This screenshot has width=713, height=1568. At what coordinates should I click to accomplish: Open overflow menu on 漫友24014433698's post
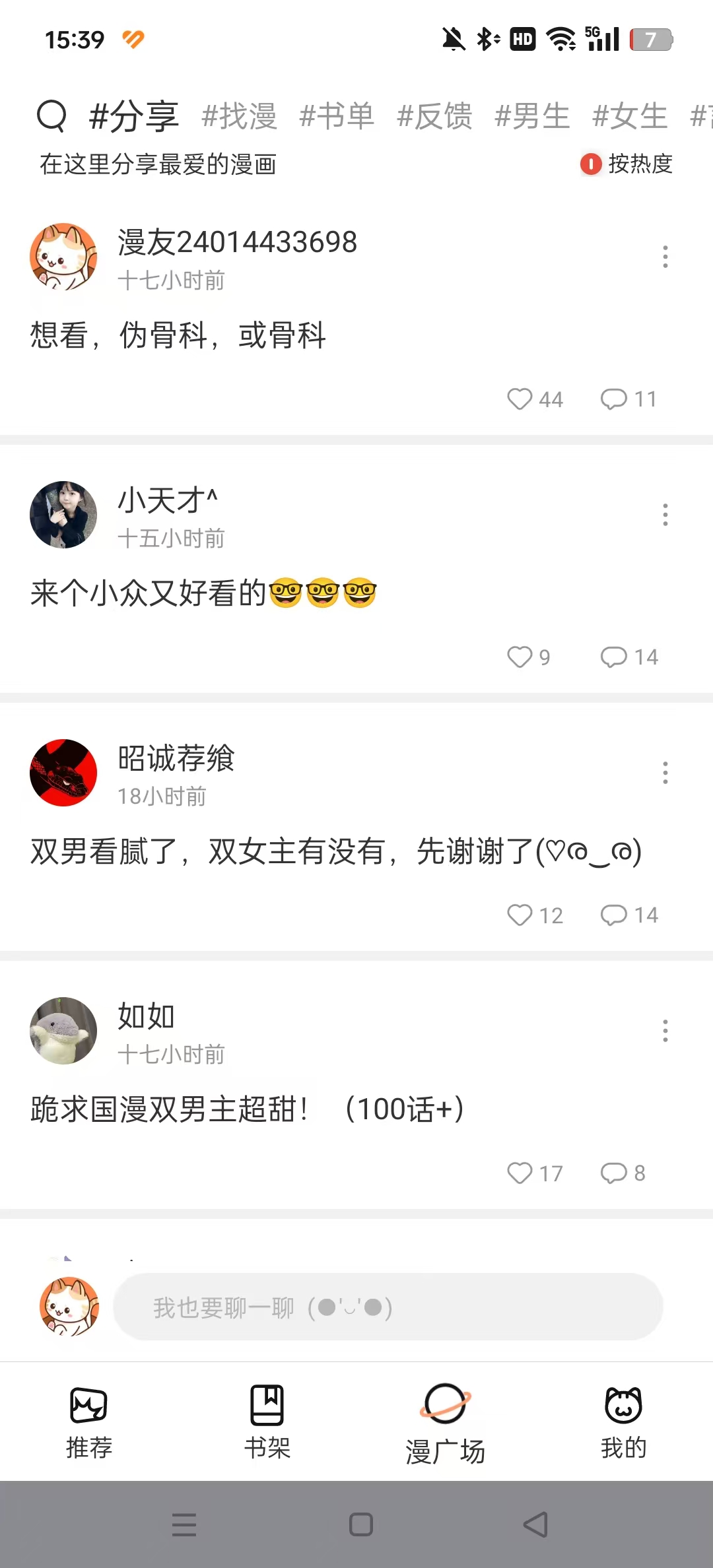665,257
